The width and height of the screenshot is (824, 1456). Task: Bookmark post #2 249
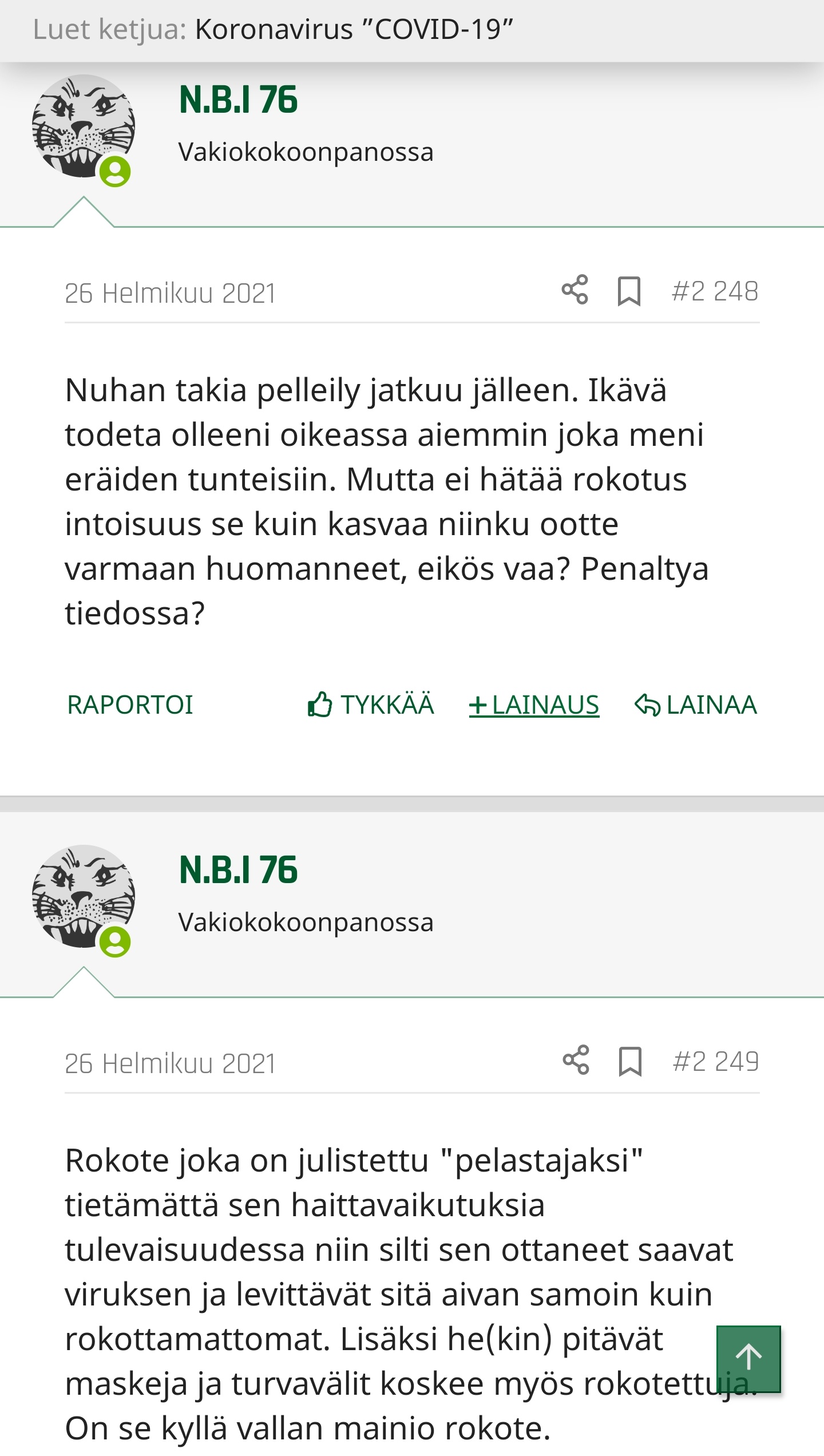click(x=630, y=1061)
